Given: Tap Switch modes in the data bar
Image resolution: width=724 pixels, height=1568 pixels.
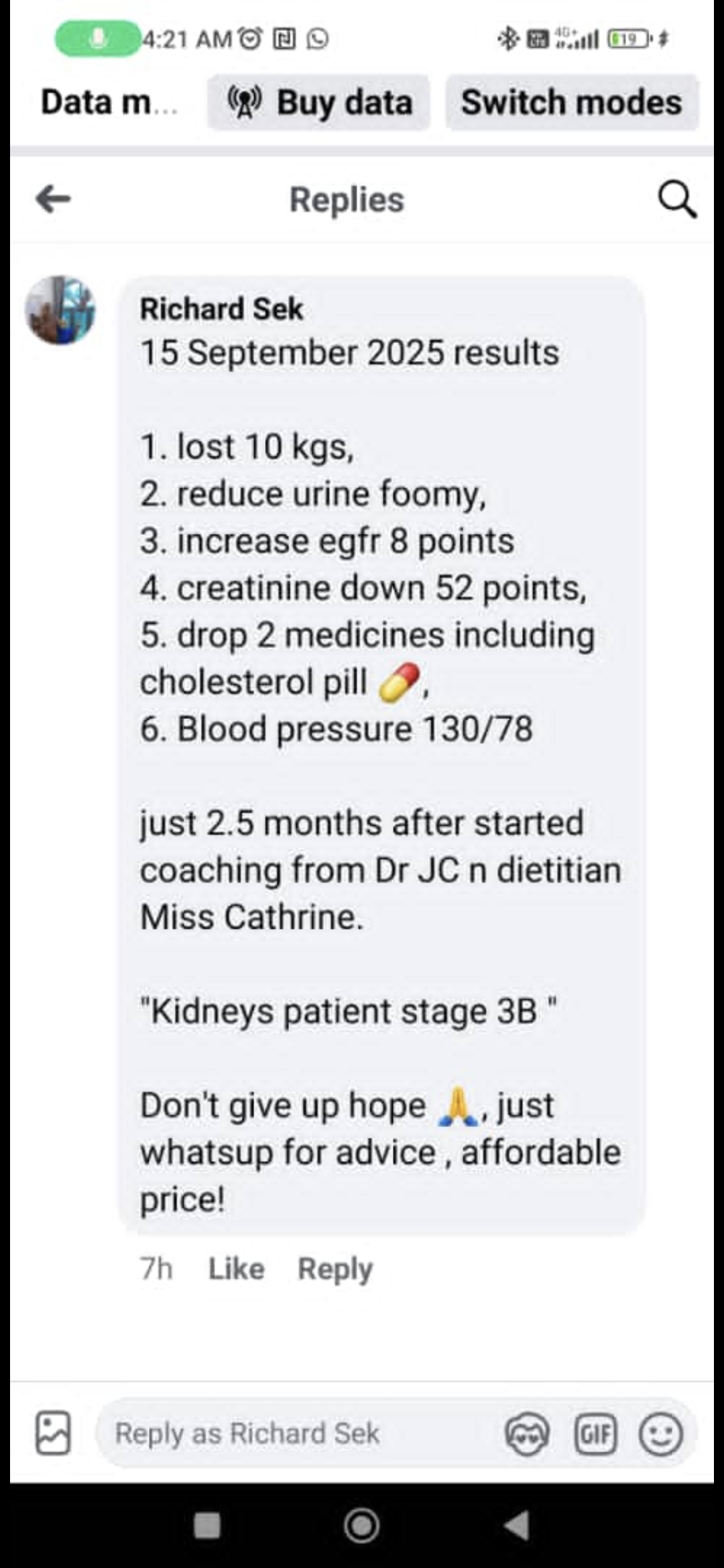Looking at the screenshot, I should 572,103.
